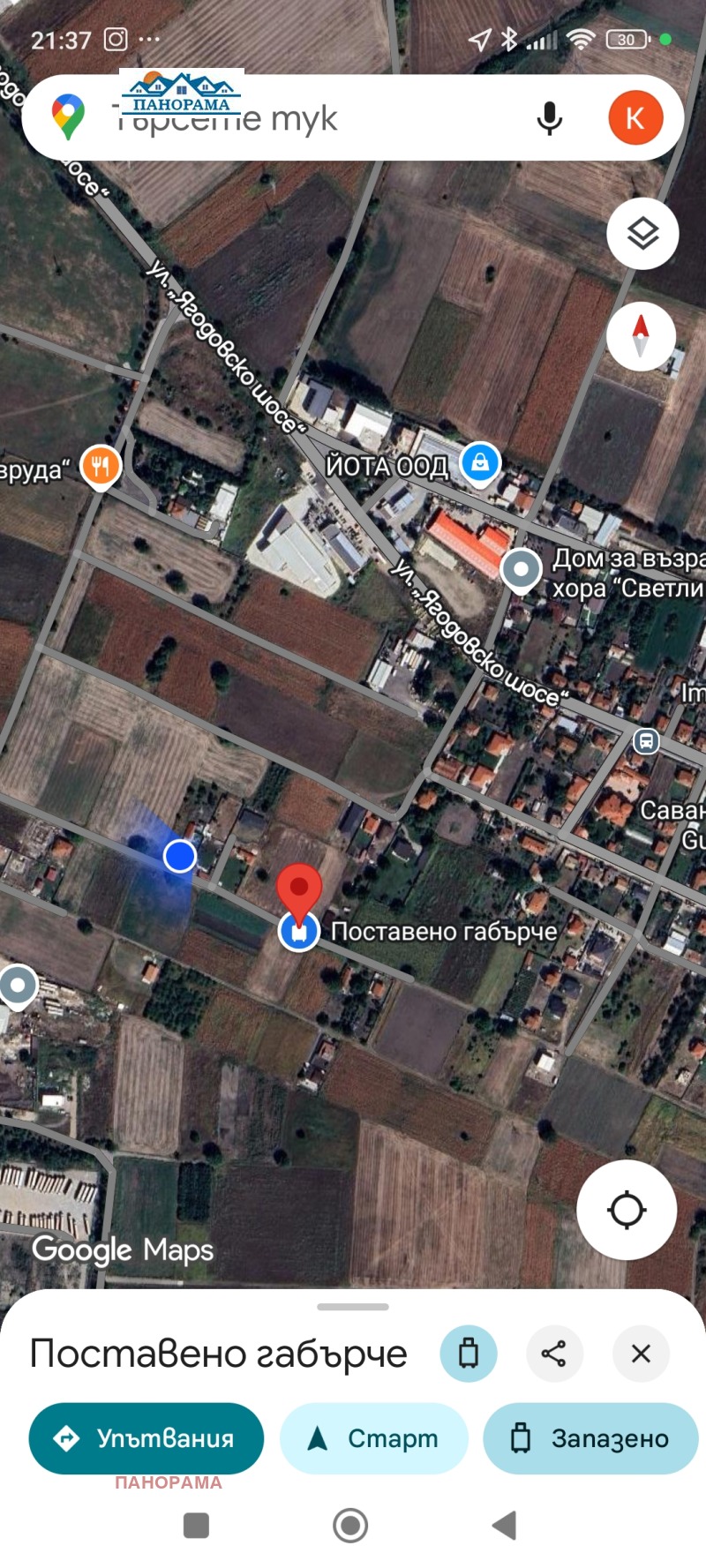The height and width of the screenshot is (1568, 706).
Task: Open the map layers selector
Action: coord(642,234)
